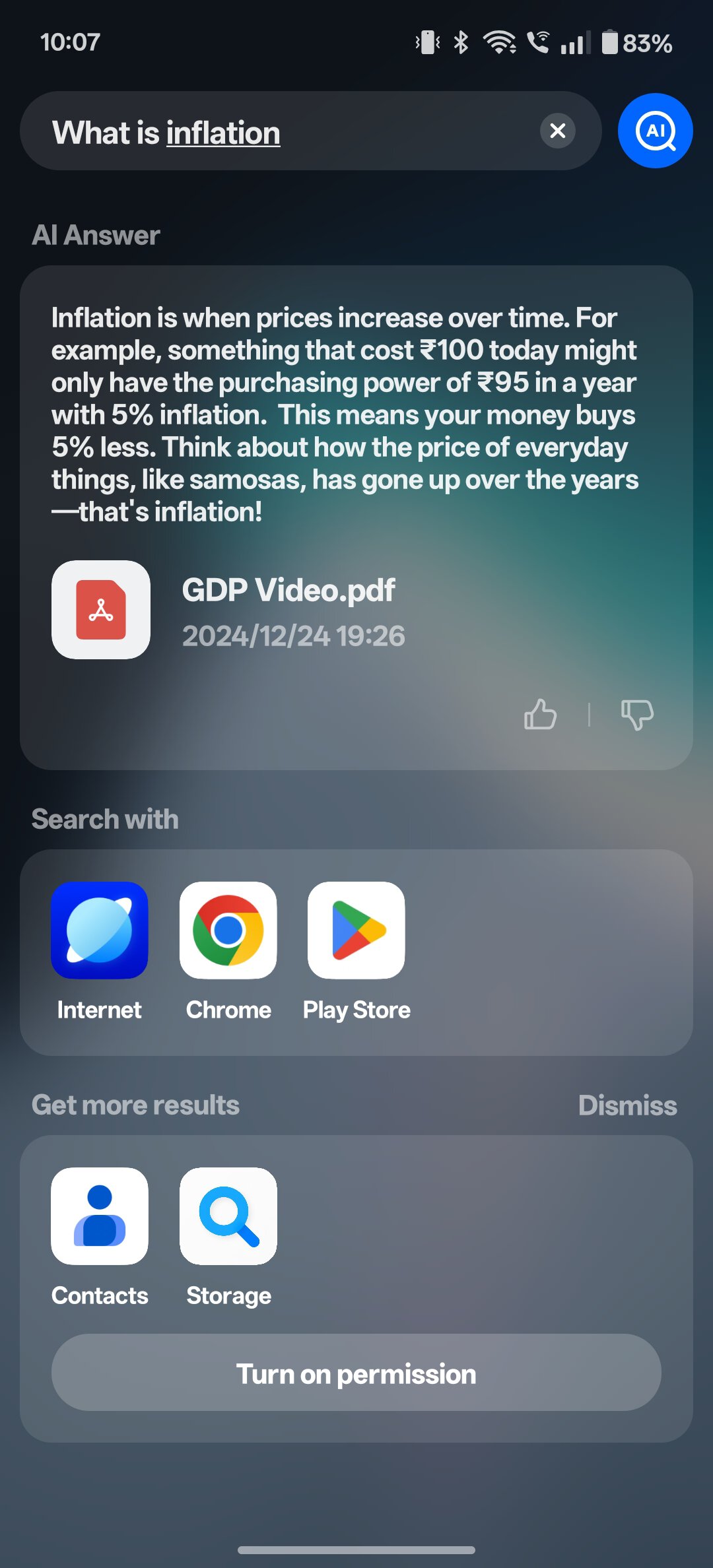Dismiss the Get more results section
Viewport: 713px width, 1568px height.
[627, 1105]
